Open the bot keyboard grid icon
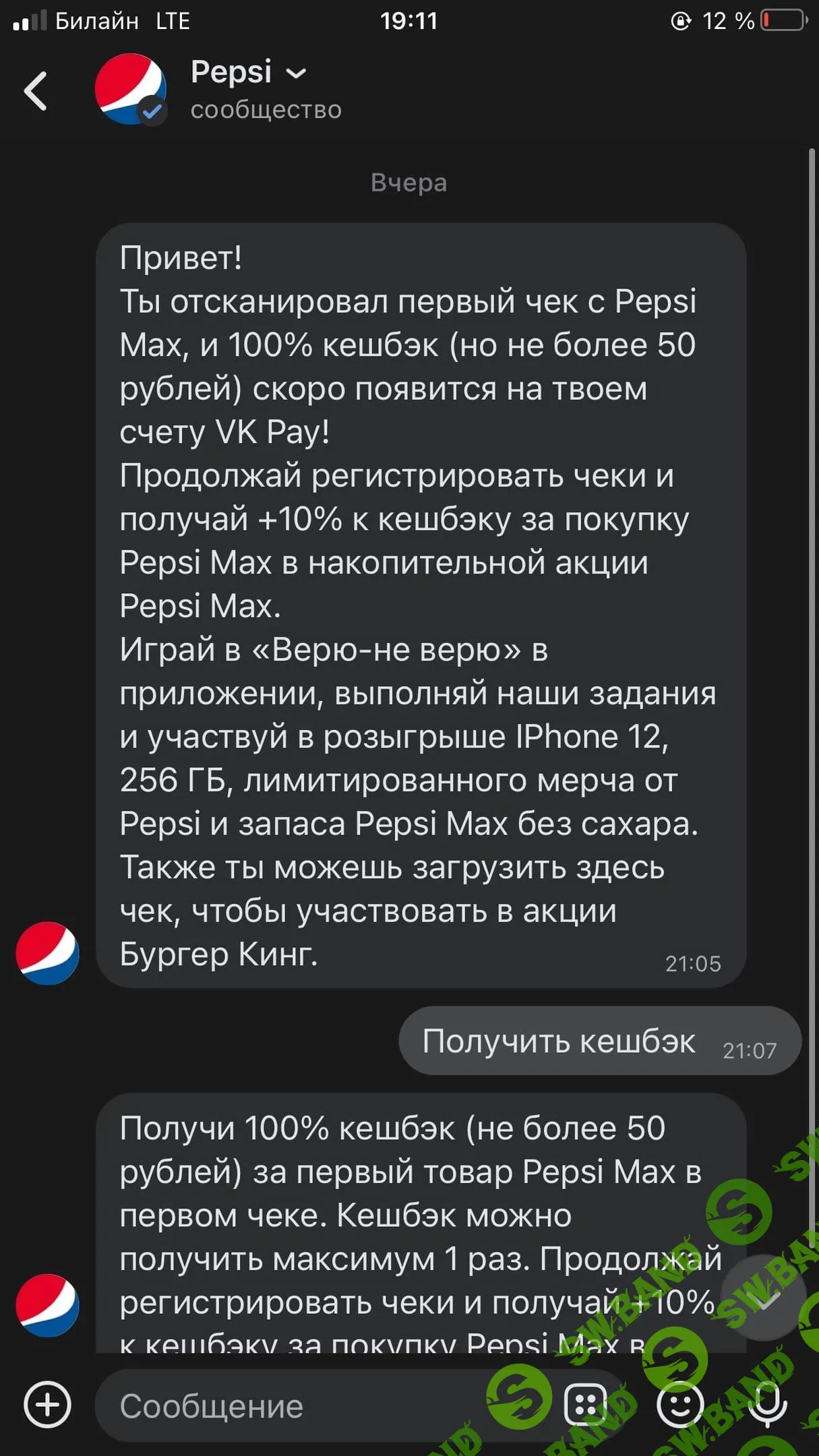 [585, 1405]
